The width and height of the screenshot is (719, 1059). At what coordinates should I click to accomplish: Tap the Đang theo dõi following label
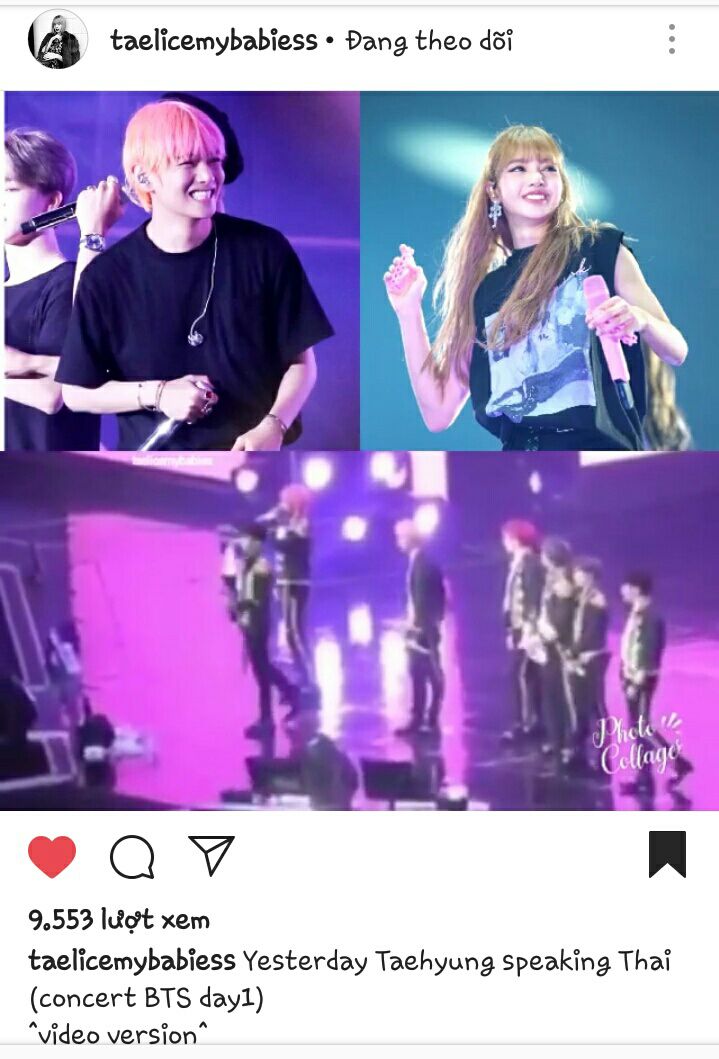click(x=428, y=41)
